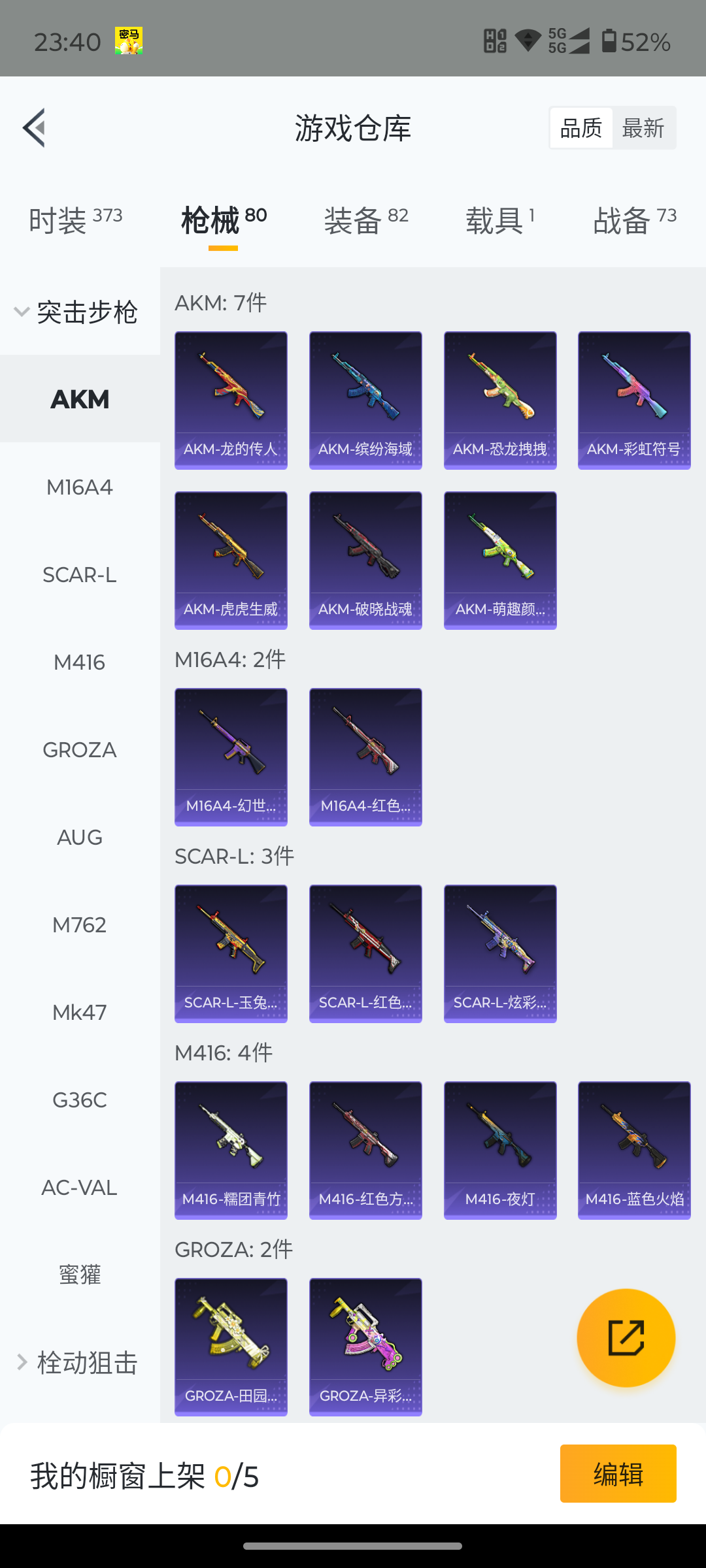Viewport: 706px width, 1568px height.
Task: Tap the orange share floating button
Action: [x=626, y=1337]
